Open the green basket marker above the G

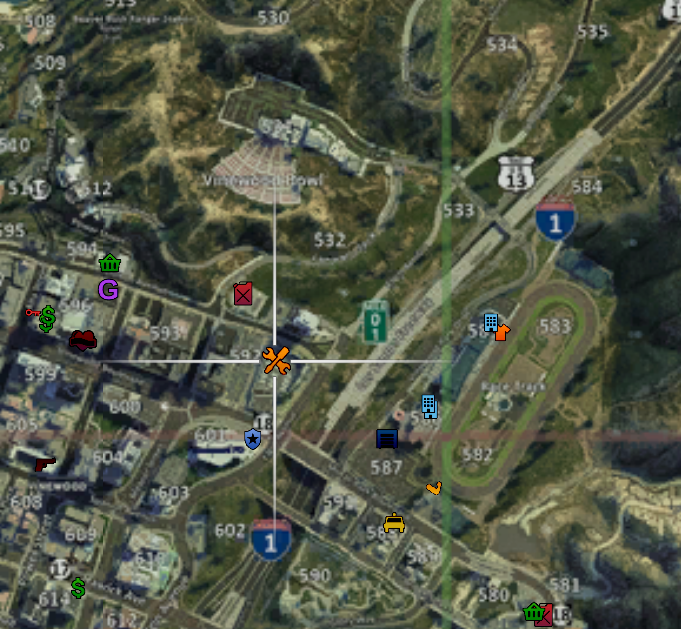[110, 264]
